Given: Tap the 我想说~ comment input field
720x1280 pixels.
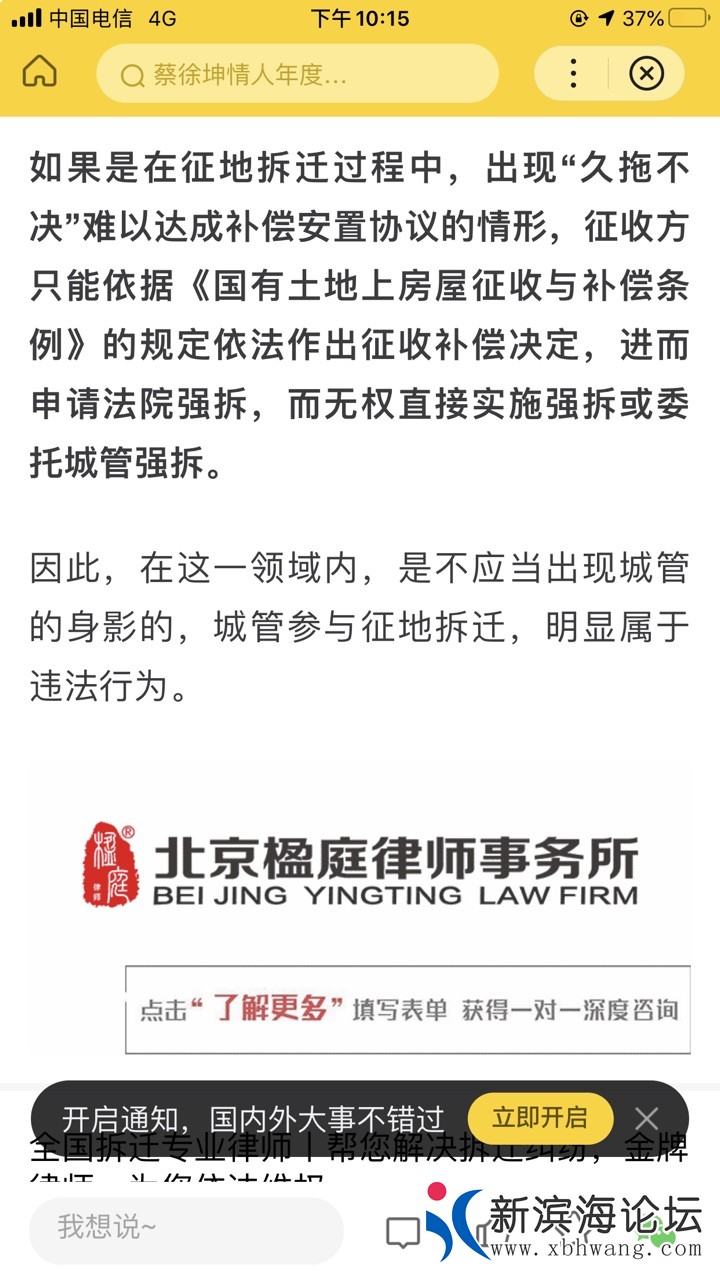Looking at the screenshot, I should [x=186, y=1228].
